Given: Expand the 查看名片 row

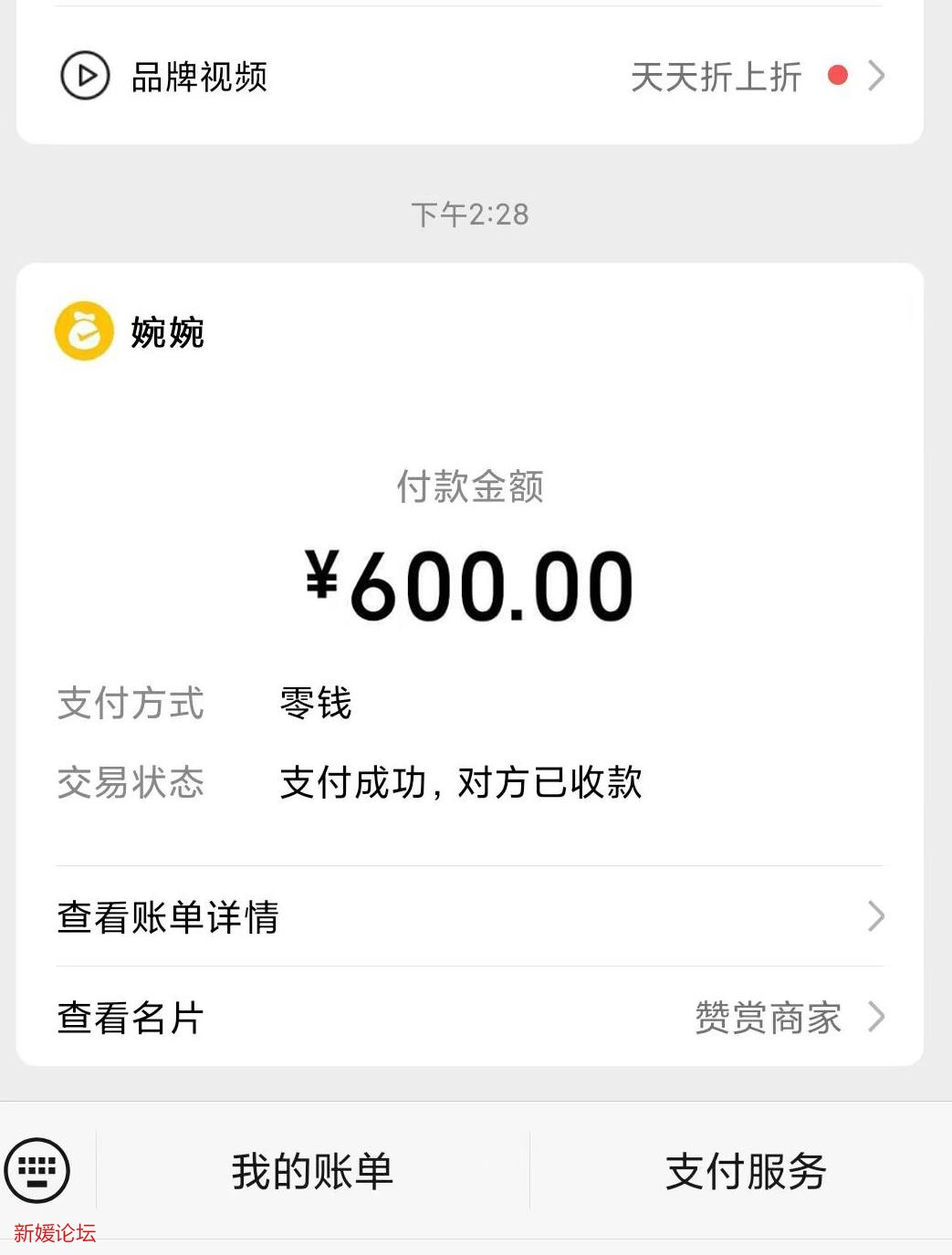Looking at the screenshot, I should (128, 1017).
